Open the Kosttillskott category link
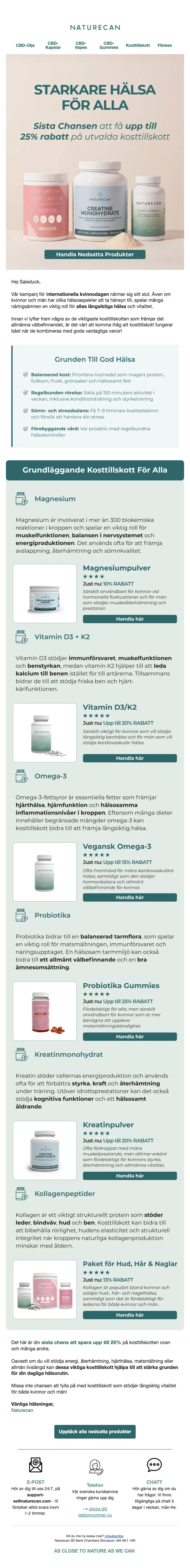This screenshot has height=1568, width=190. tap(137, 46)
